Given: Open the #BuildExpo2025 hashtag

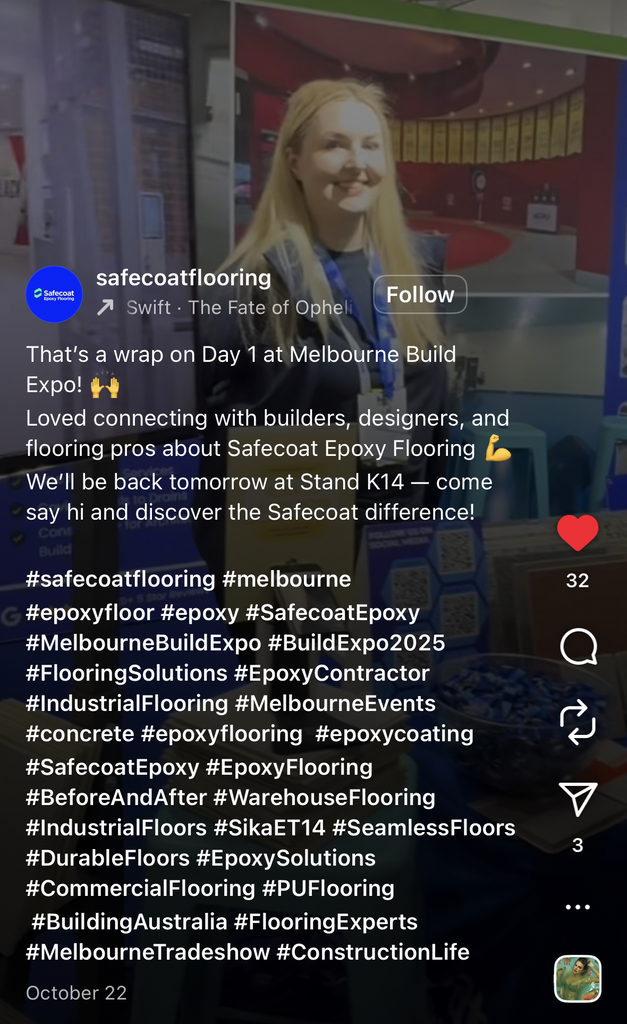Looking at the screenshot, I should click(356, 643).
